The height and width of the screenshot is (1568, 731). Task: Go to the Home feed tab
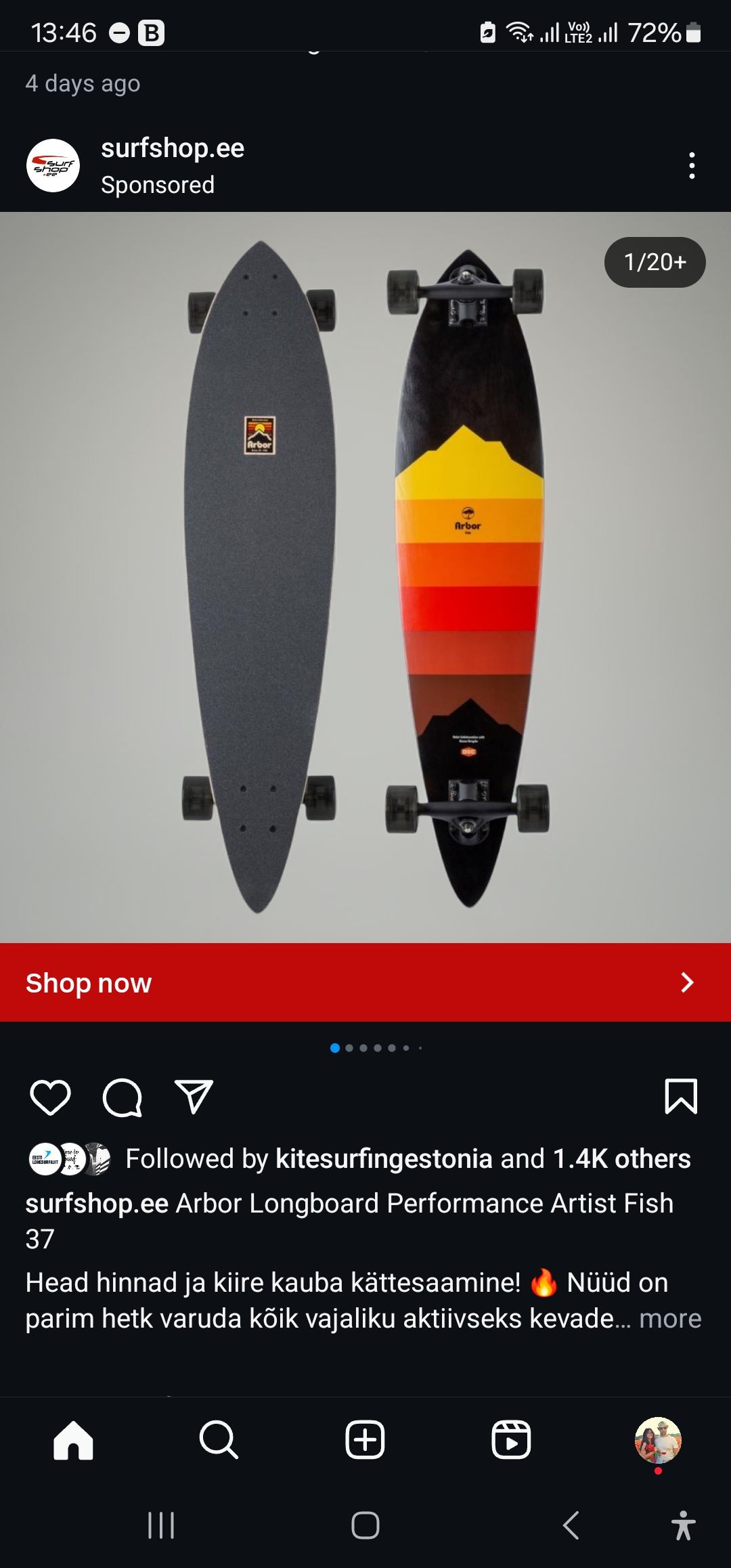click(x=73, y=1440)
